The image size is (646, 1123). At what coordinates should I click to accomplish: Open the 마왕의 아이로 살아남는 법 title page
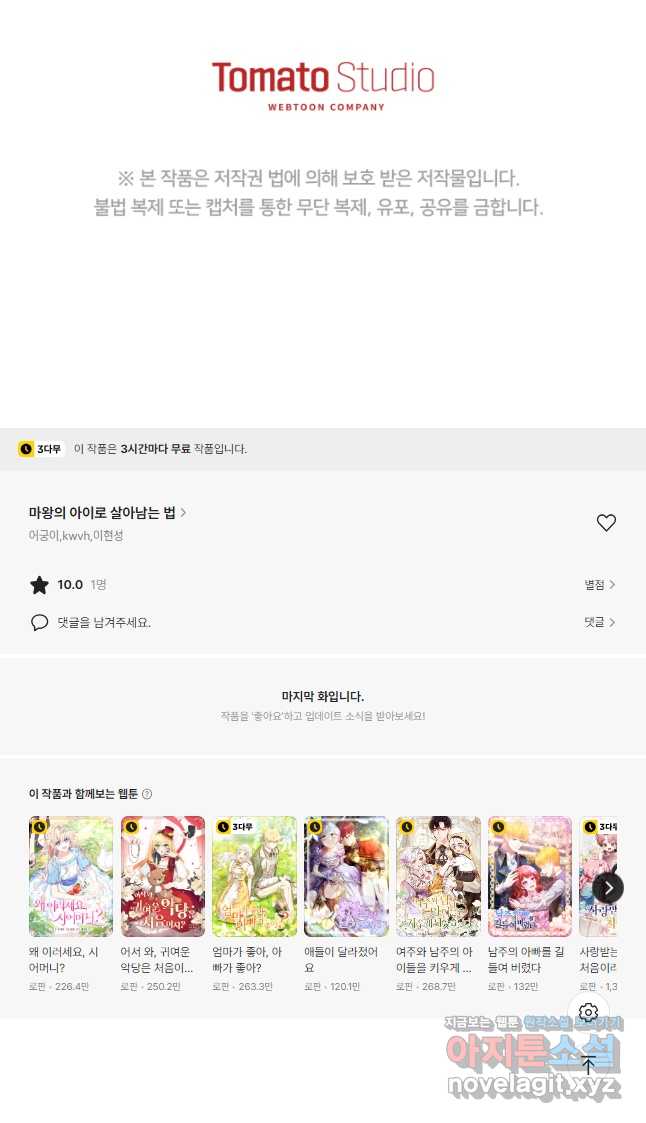[x=107, y=513]
